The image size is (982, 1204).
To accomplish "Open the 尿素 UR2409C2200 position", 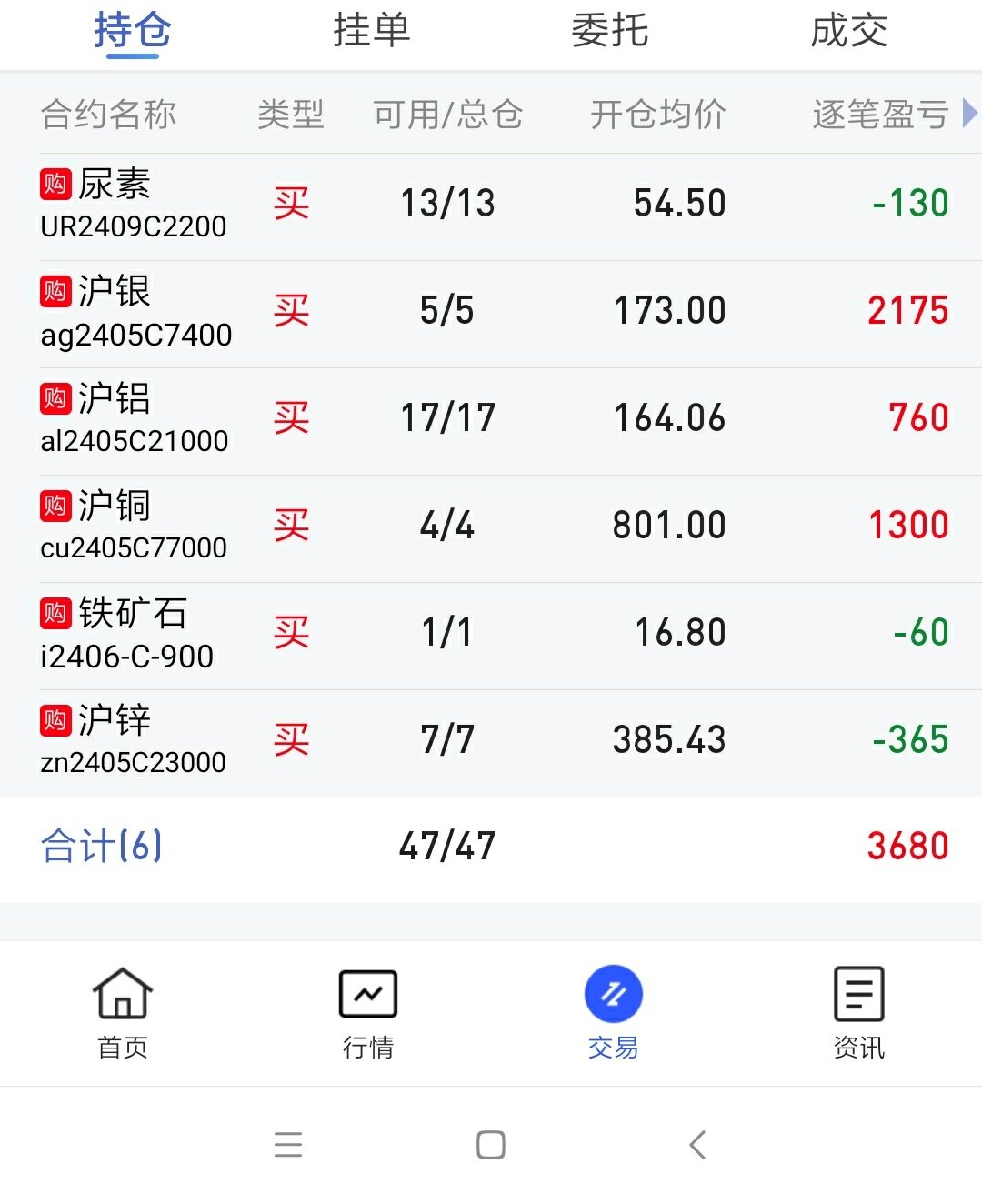I will [491, 206].
